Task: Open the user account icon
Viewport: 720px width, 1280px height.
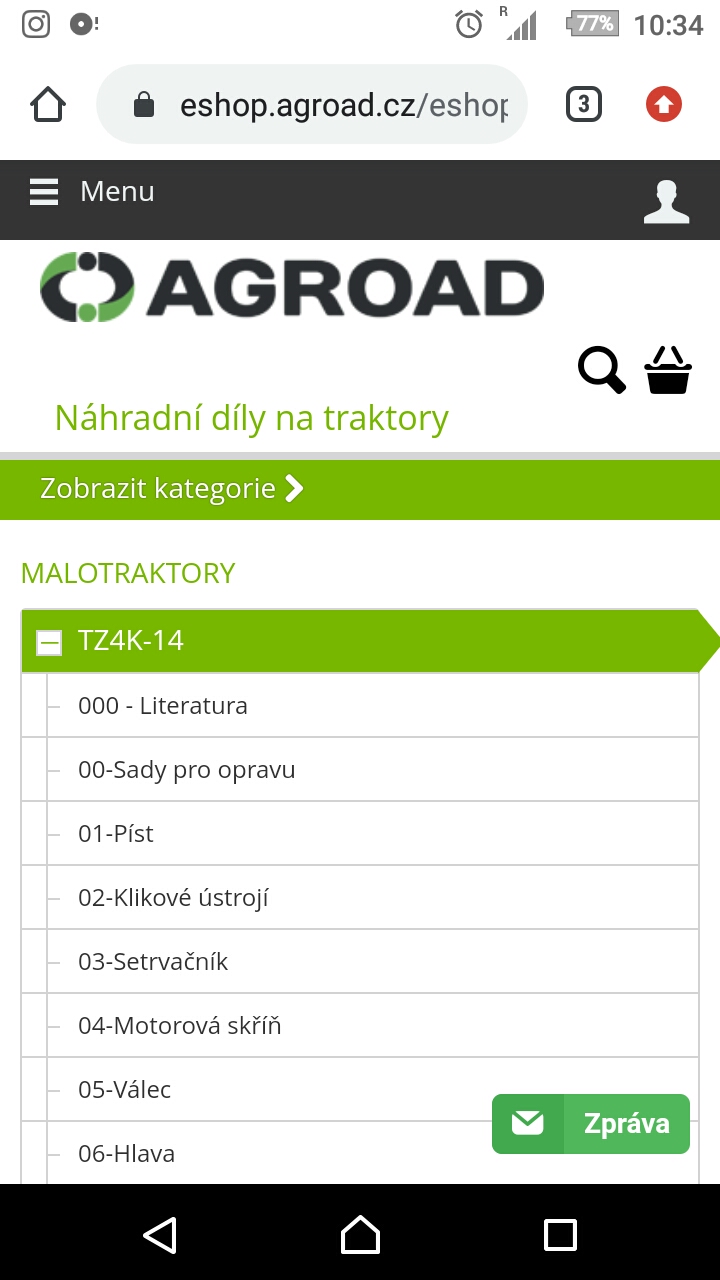Action: click(666, 200)
